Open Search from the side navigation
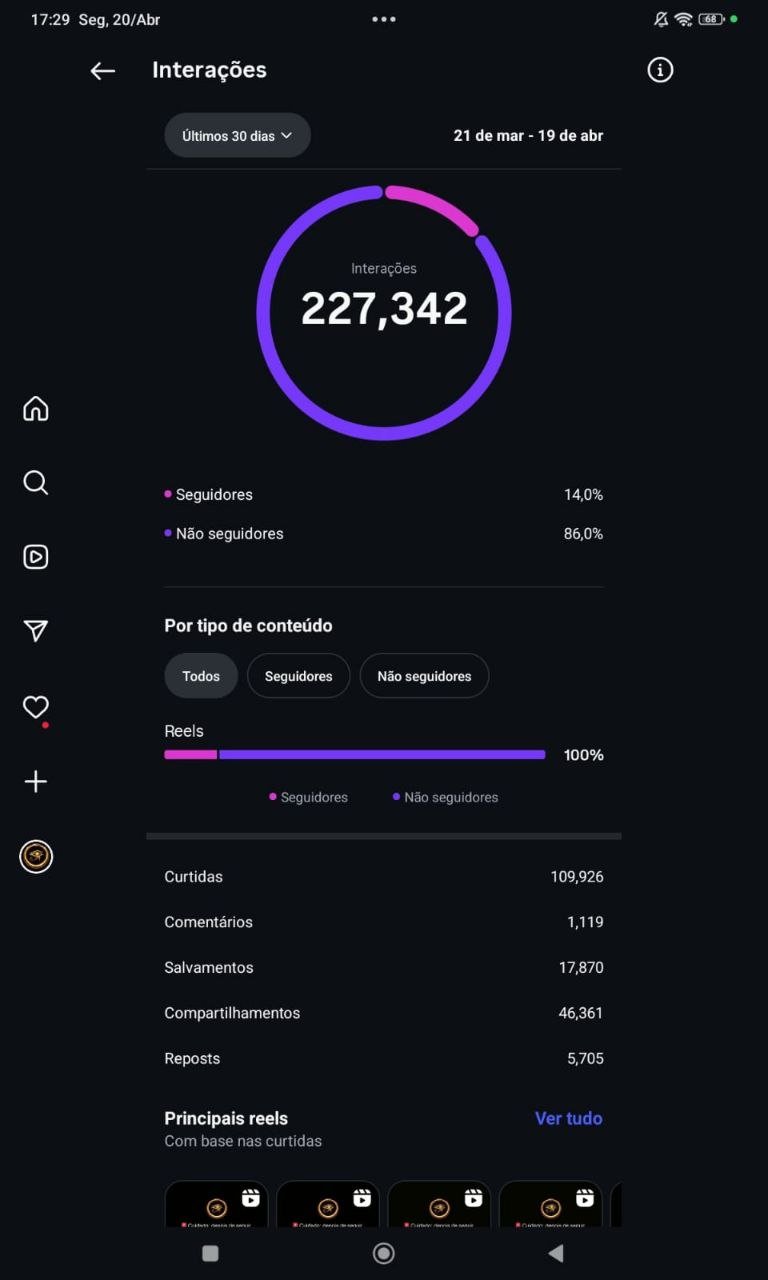768x1280 pixels. point(36,482)
